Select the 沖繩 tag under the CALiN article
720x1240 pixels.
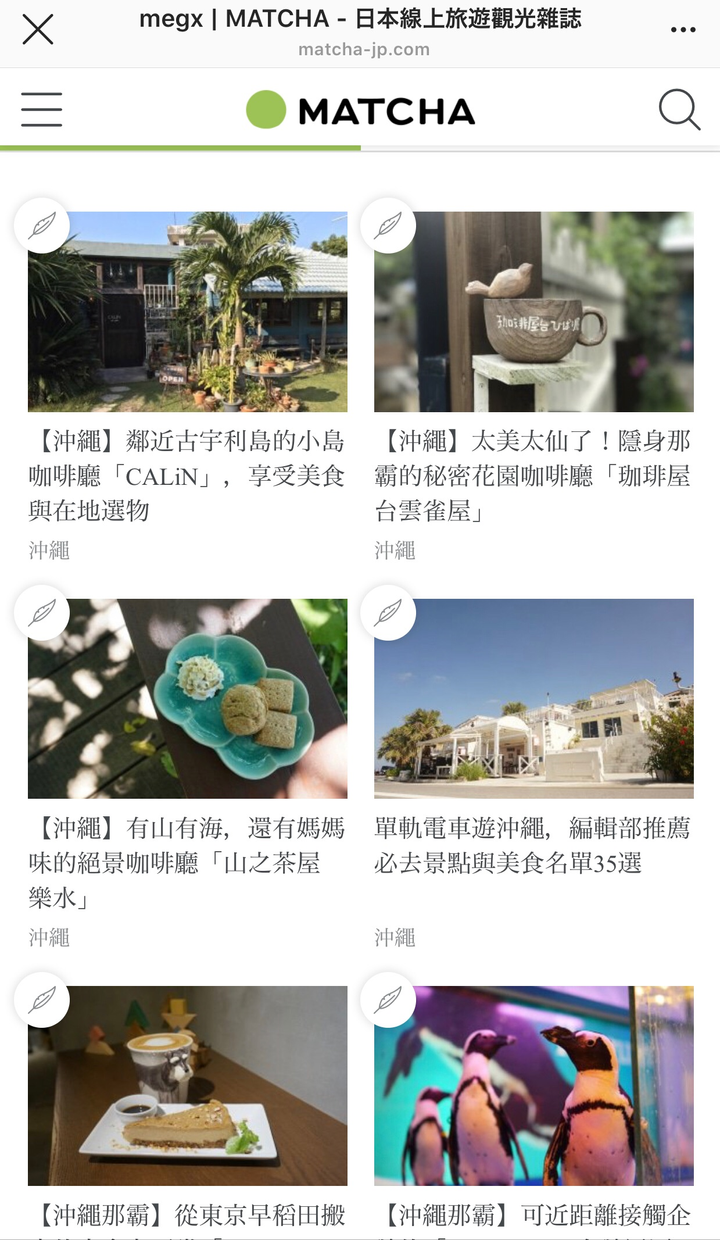tap(49, 550)
